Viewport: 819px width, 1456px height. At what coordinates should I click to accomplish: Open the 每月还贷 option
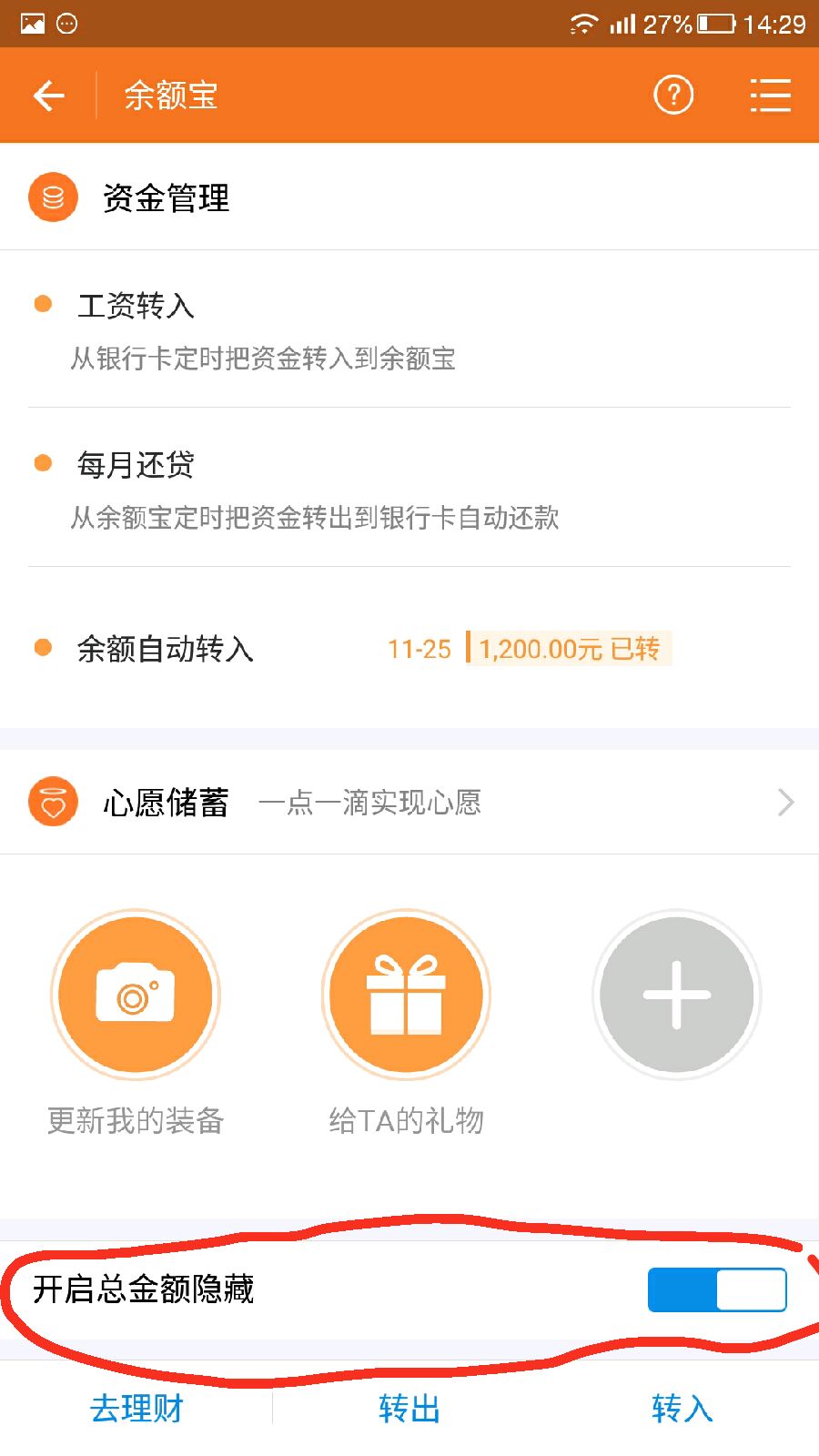pos(409,488)
